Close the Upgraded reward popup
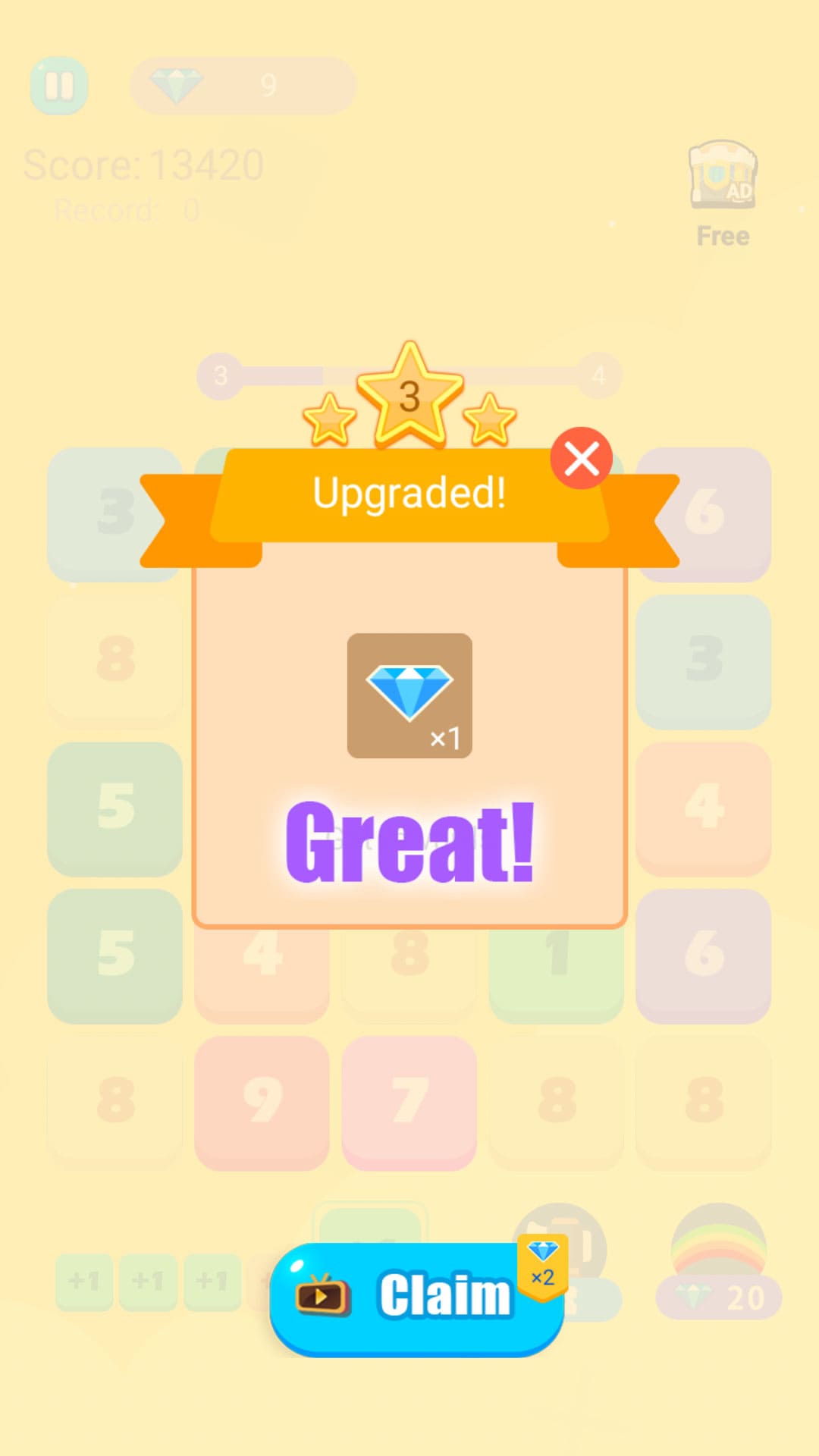The height and width of the screenshot is (1456, 819). [582, 459]
